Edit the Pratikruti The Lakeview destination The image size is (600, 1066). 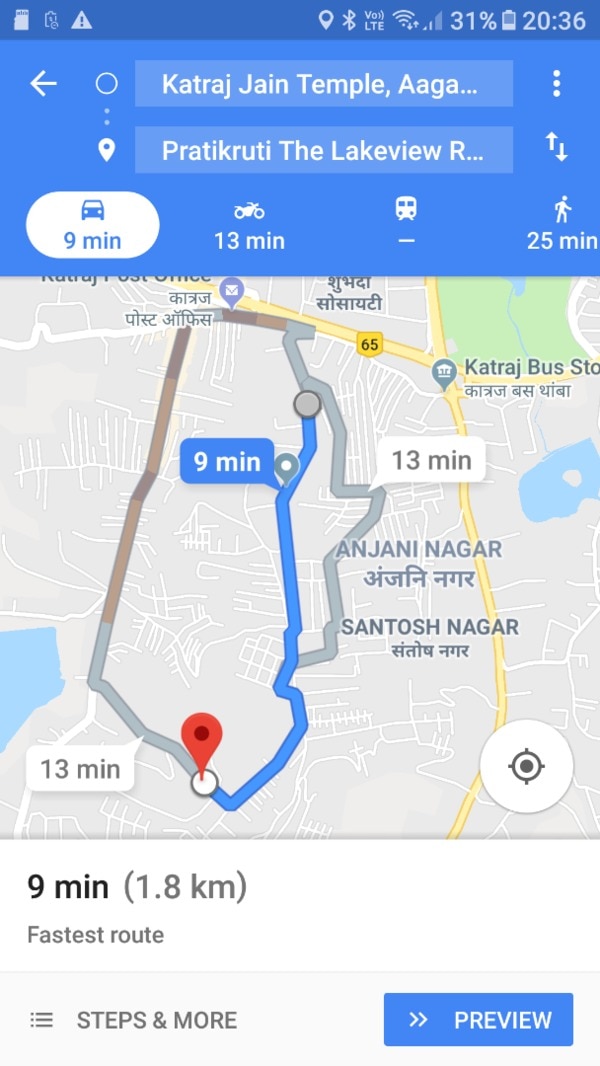pyautogui.click(x=323, y=151)
